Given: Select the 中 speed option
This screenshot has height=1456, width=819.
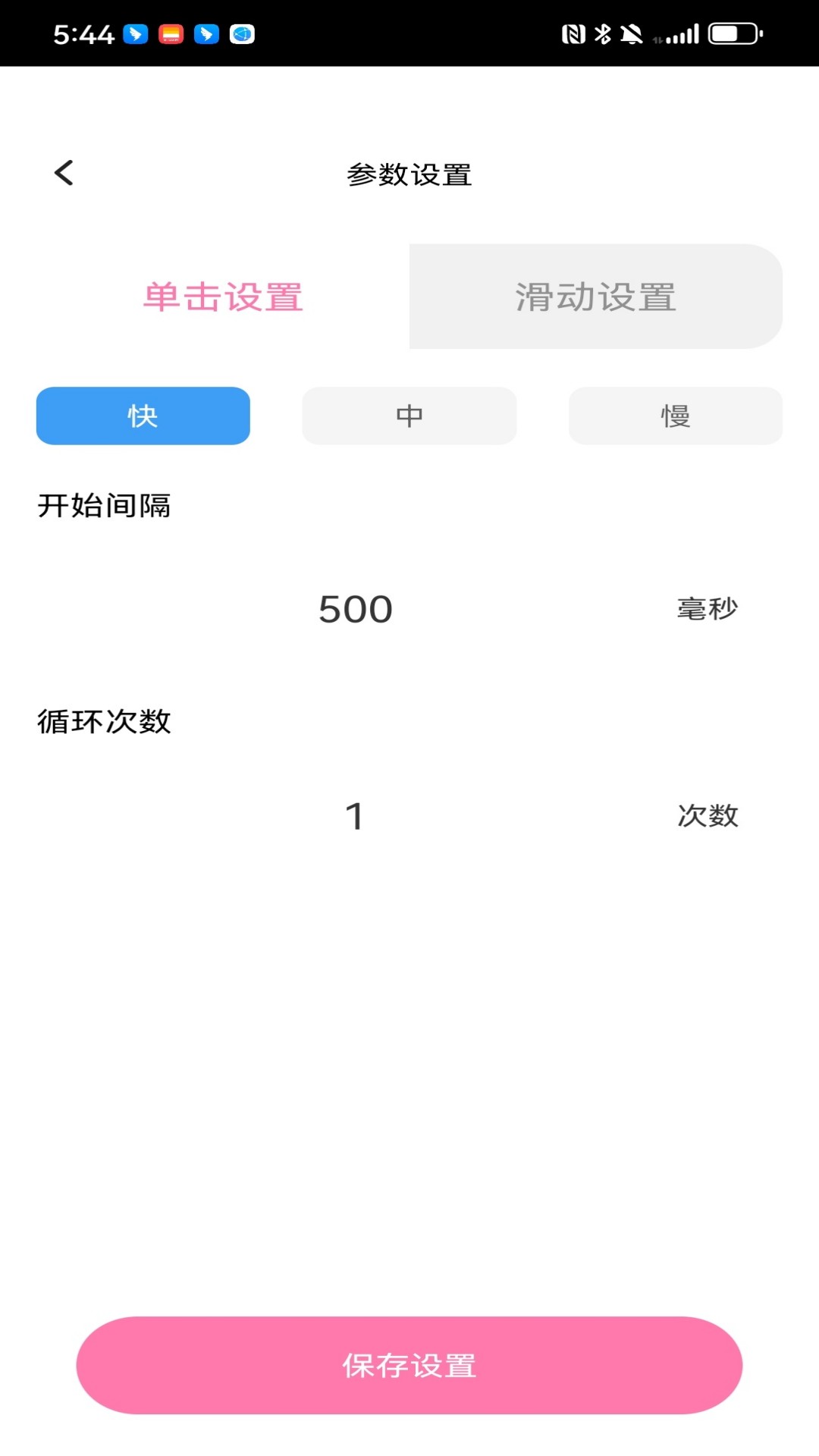Looking at the screenshot, I should click(x=409, y=416).
